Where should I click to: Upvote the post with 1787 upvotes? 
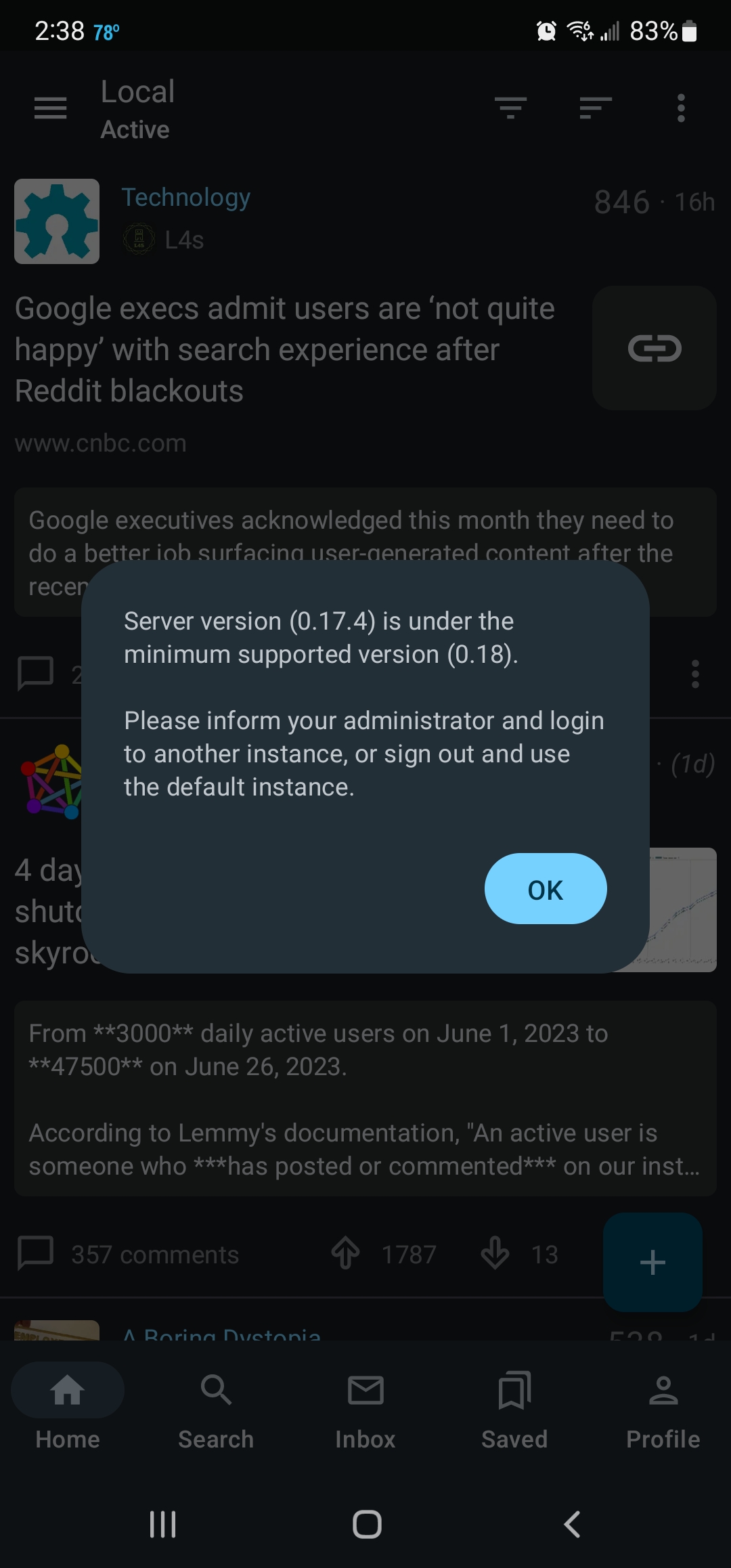pyautogui.click(x=345, y=1253)
